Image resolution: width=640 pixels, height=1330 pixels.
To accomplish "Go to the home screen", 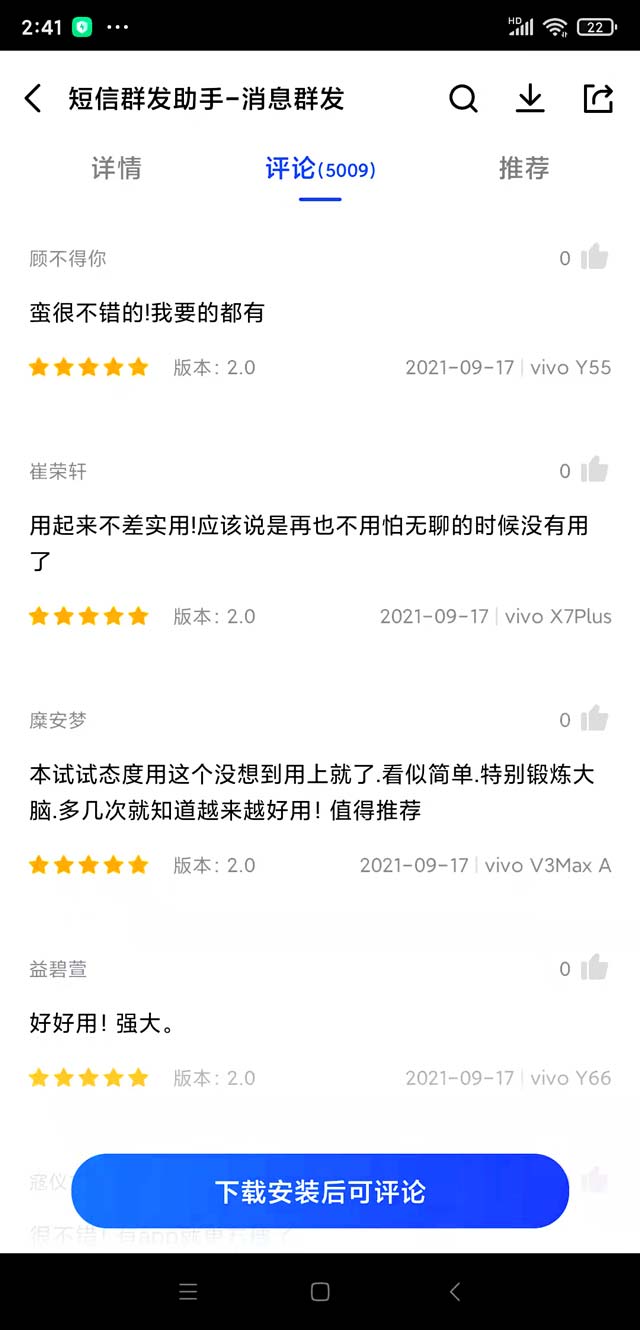I will pos(320,1291).
